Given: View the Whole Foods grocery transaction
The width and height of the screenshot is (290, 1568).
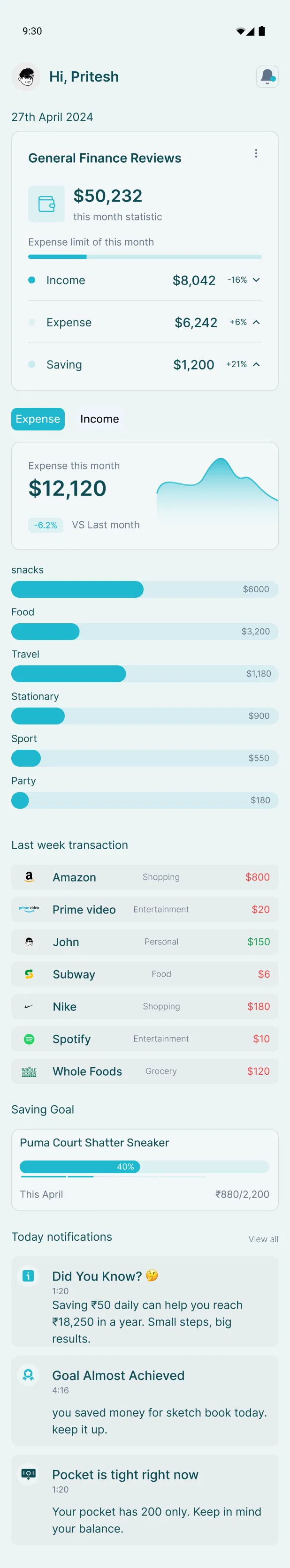Looking at the screenshot, I should [145, 1070].
